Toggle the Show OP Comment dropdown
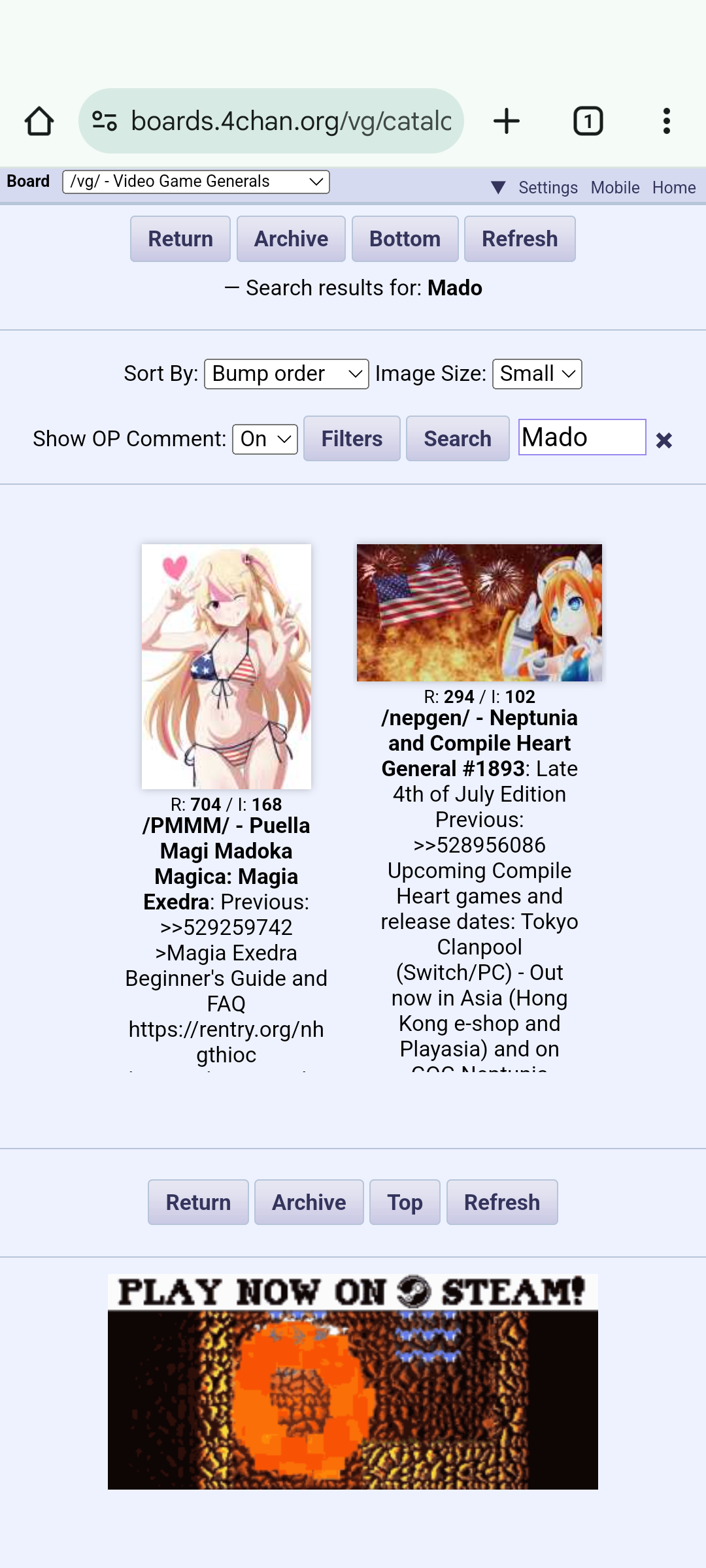The width and height of the screenshot is (706, 1568). click(x=265, y=439)
